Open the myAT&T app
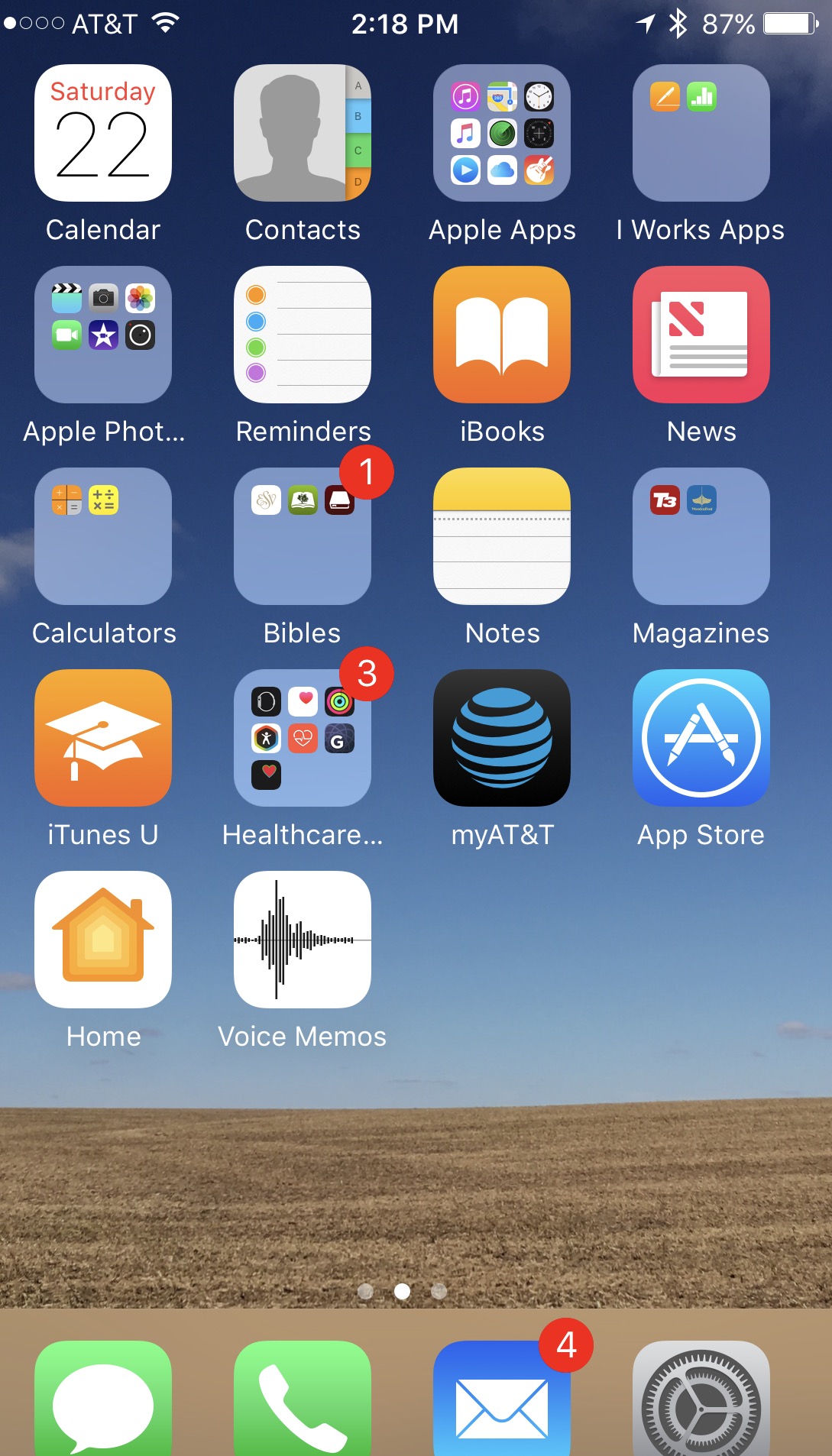 tap(502, 738)
